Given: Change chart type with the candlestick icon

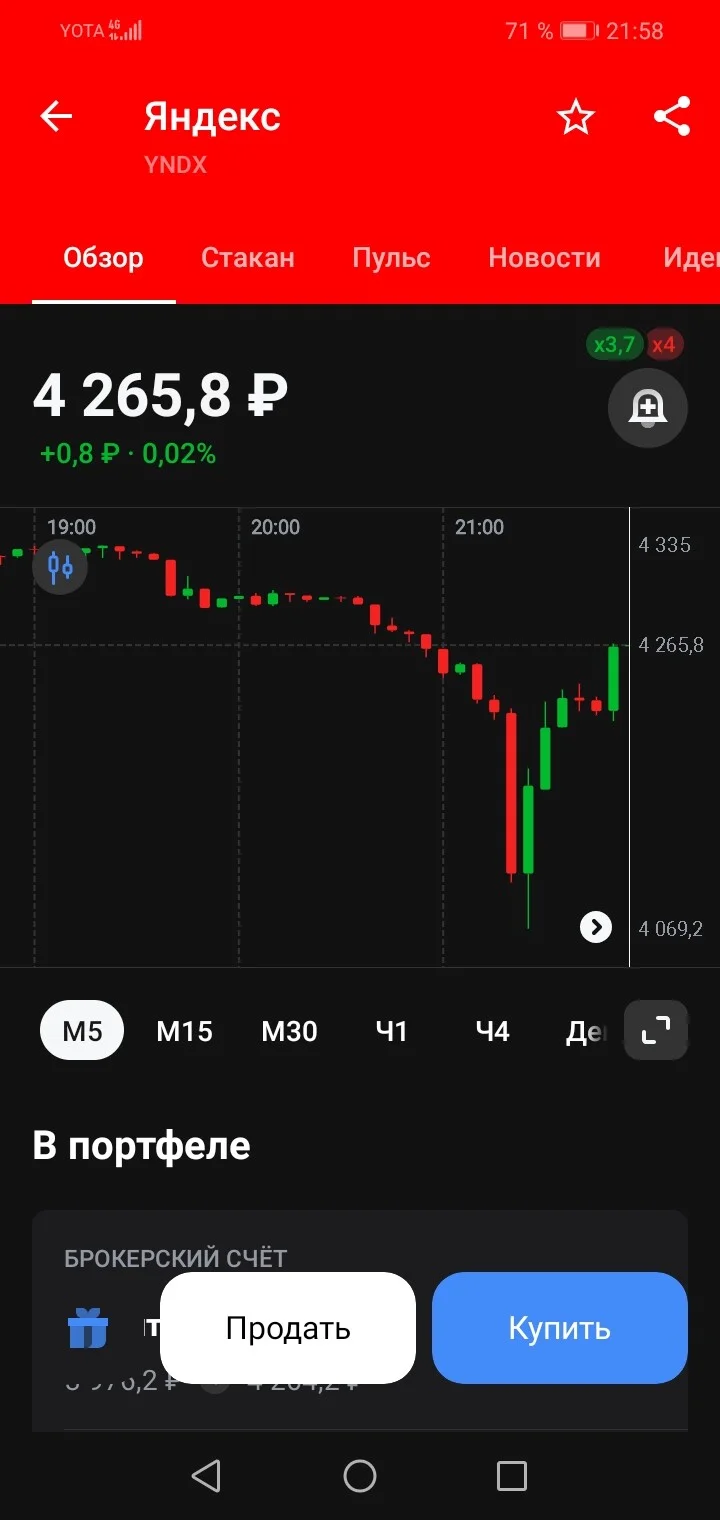Looking at the screenshot, I should point(60,567).
